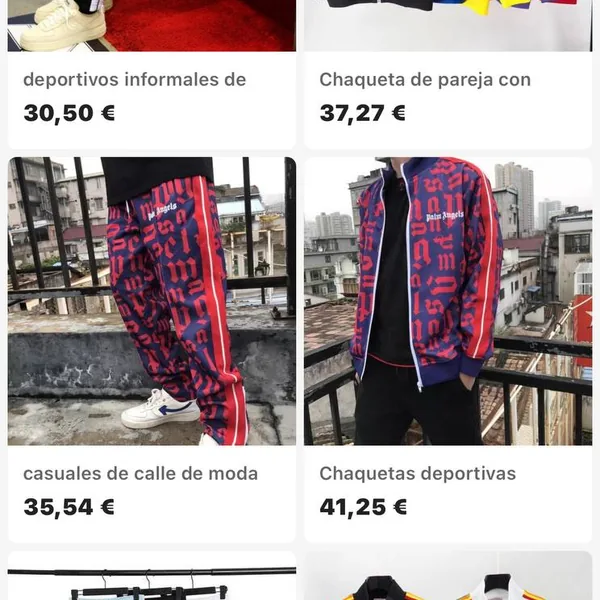The image size is (600, 600).
Task: Select the 'Chaquetas deportivas' jacket for 41,25 €
Action: click(x=448, y=300)
